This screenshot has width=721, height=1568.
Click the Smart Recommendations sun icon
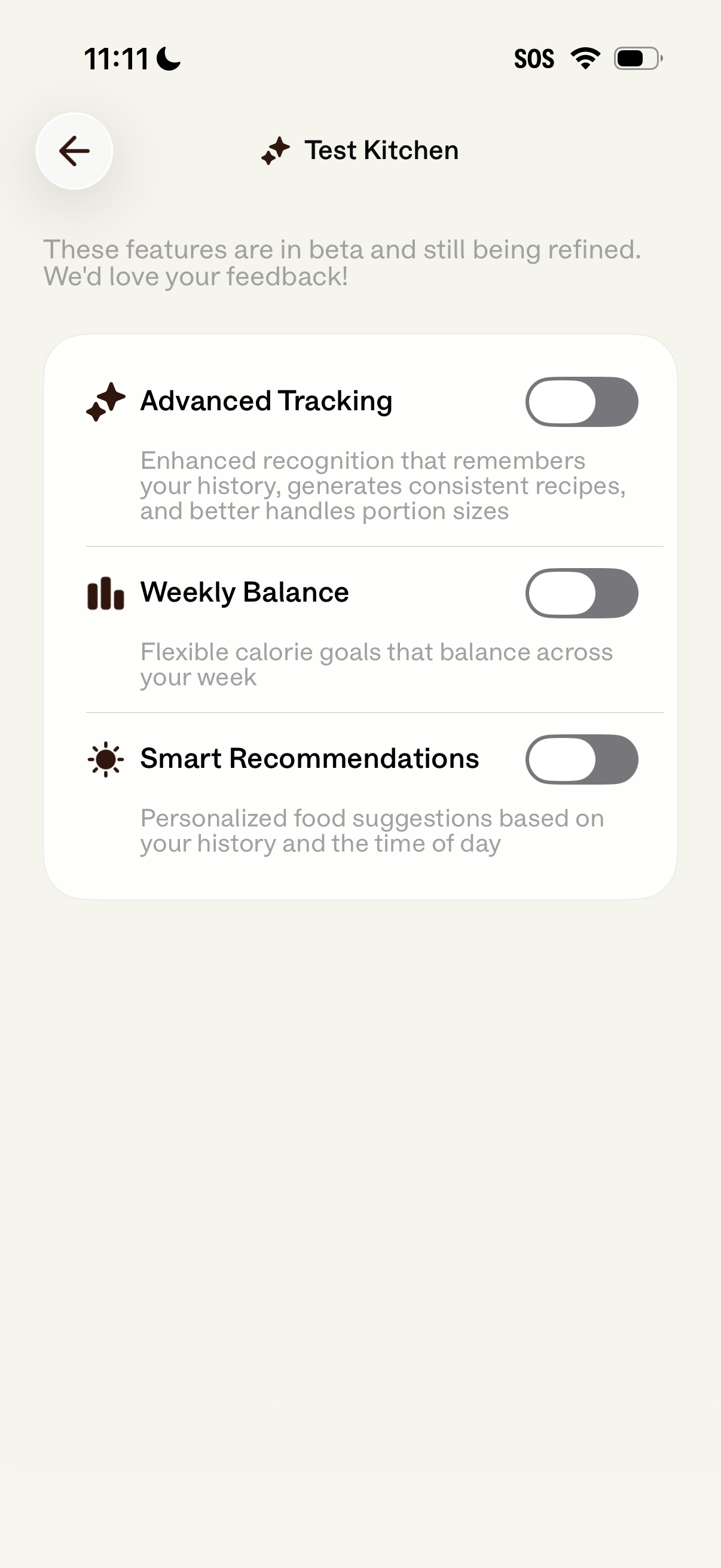(105, 759)
